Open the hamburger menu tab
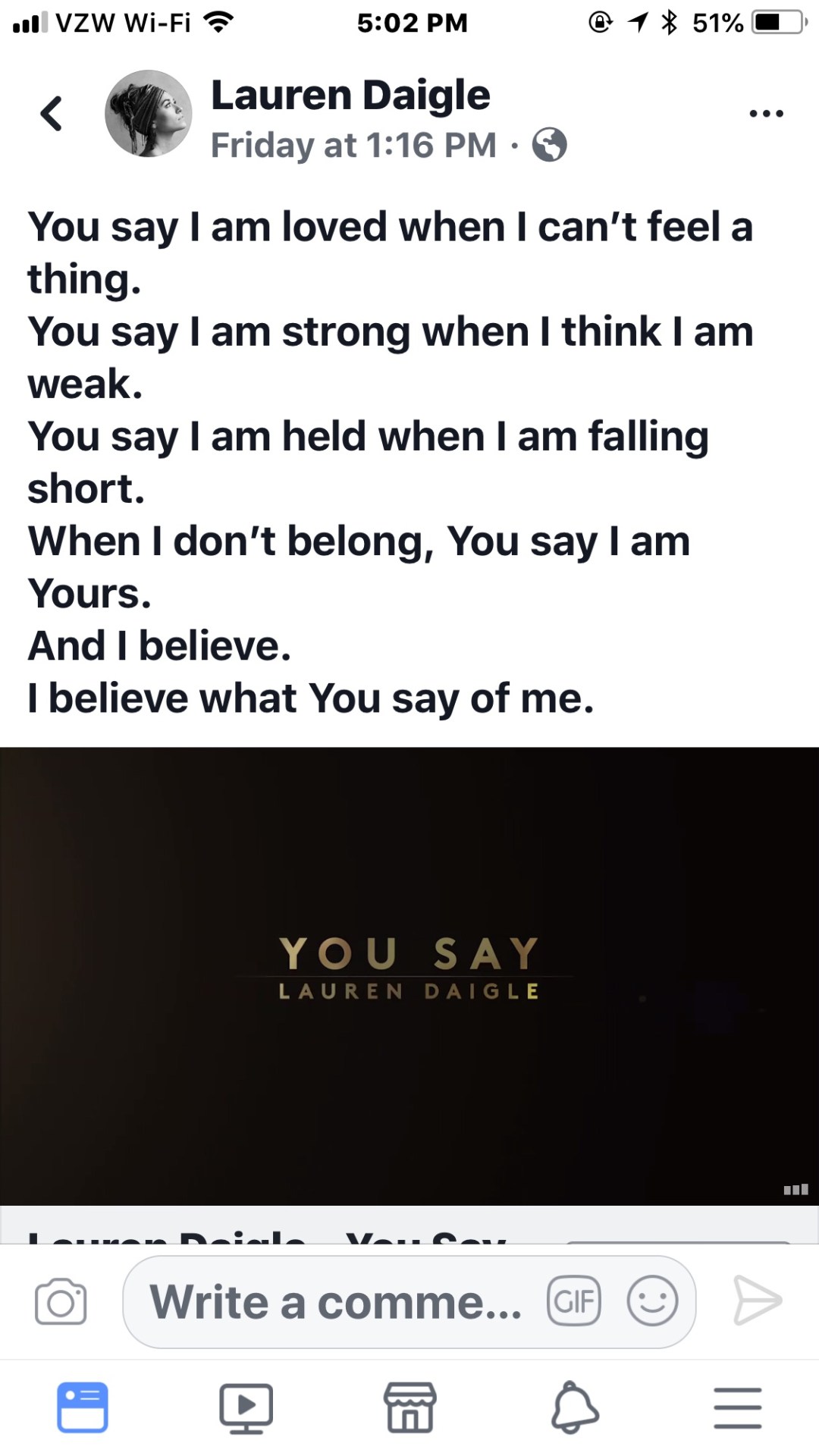The image size is (819, 1456). click(737, 1407)
